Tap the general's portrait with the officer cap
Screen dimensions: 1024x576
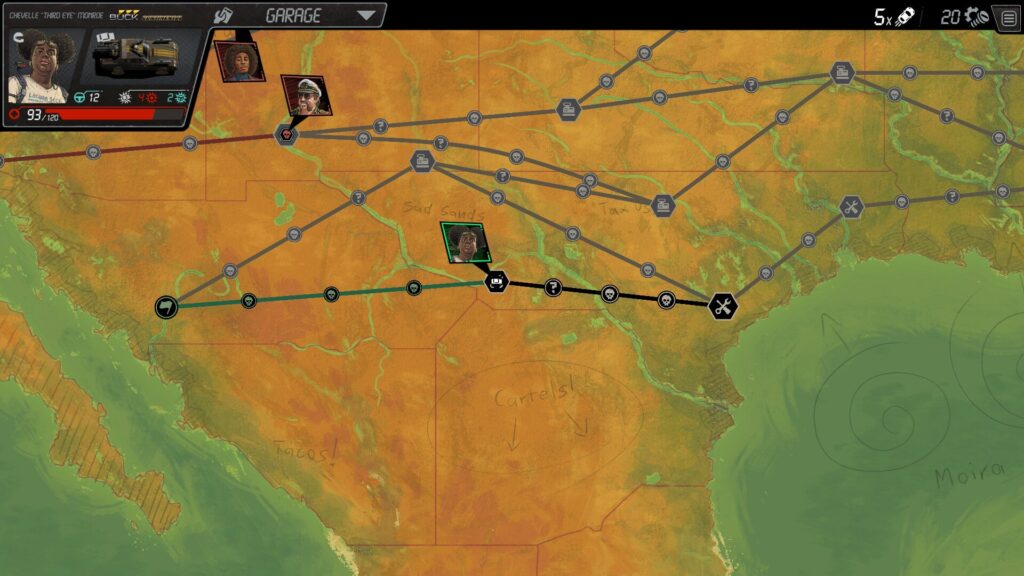[x=303, y=94]
